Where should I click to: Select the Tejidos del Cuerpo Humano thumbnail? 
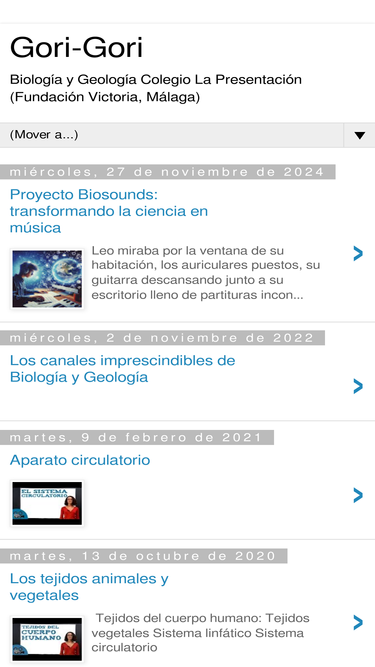pos(47,639)
